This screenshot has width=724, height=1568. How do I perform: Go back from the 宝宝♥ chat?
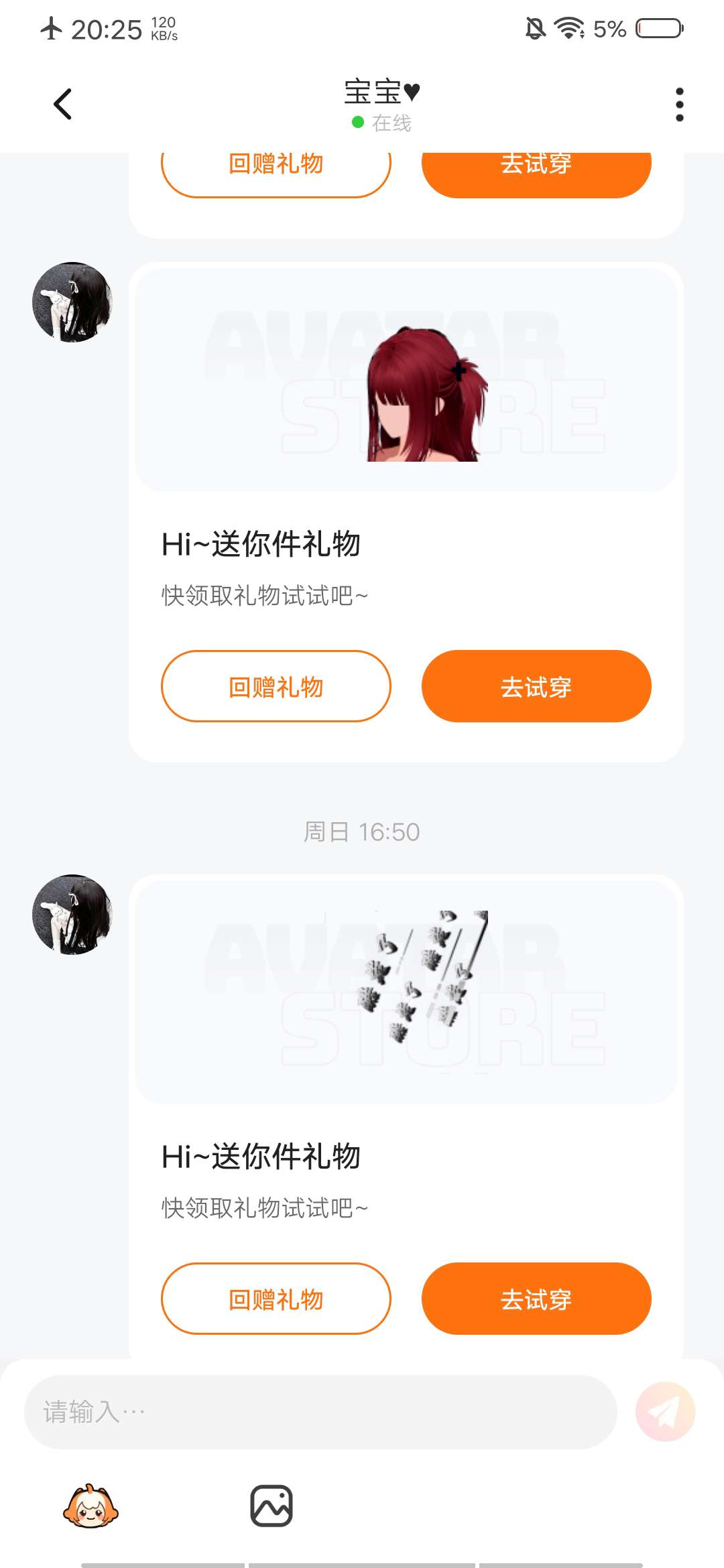62,105
